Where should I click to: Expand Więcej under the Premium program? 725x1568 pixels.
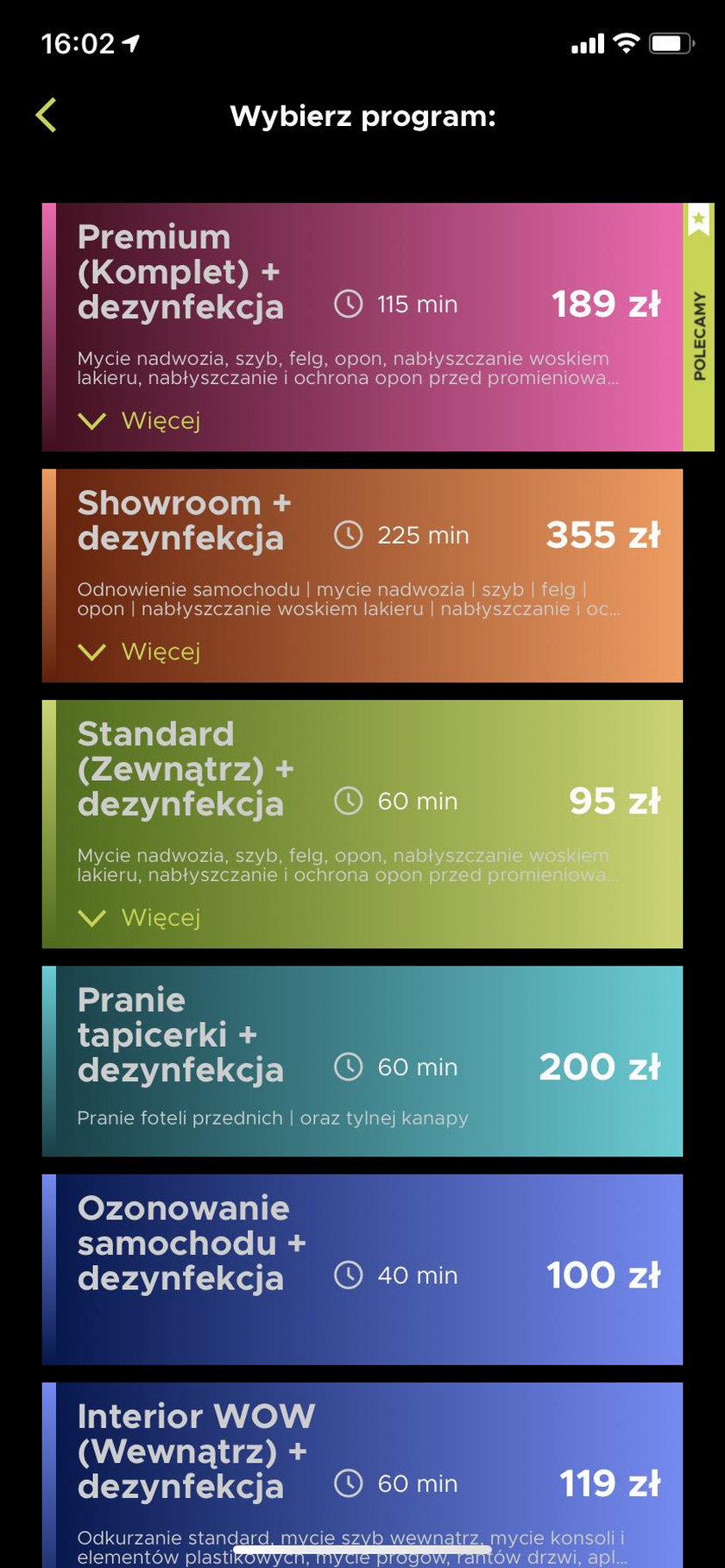(140, 421)
